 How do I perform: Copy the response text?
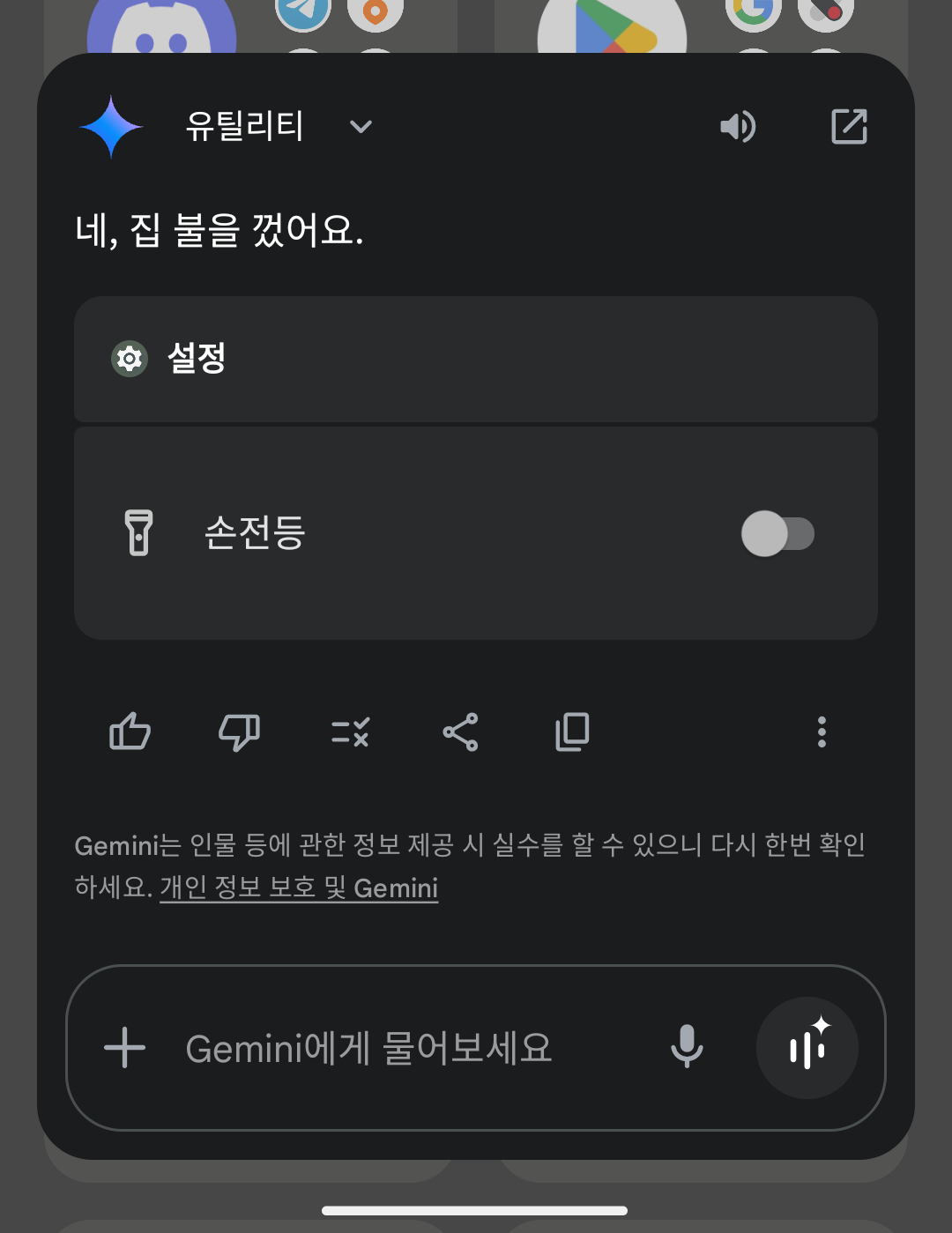(572, 732)
